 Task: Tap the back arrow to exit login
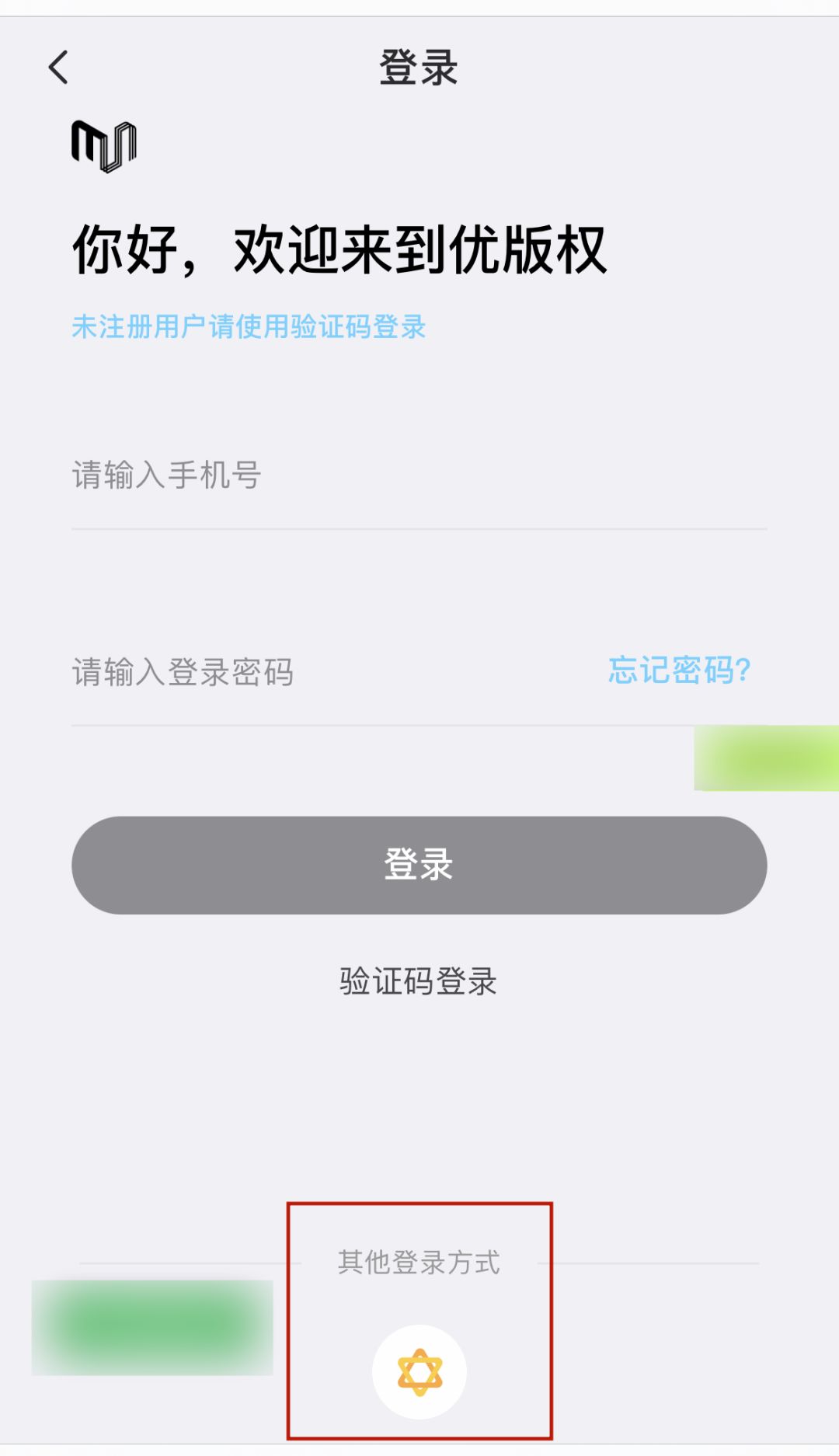[x=58, y=68]
